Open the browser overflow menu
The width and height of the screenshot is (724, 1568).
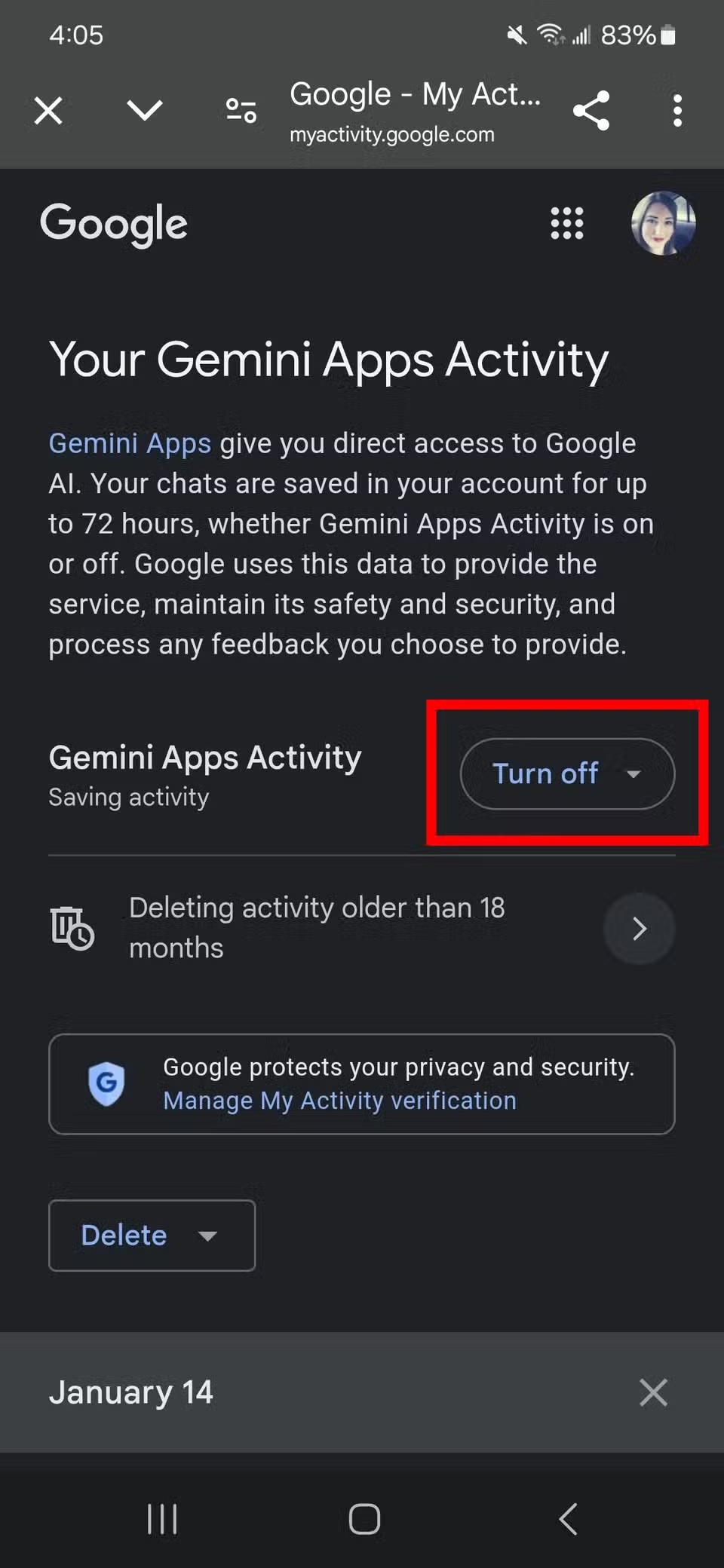pos(677,111)
